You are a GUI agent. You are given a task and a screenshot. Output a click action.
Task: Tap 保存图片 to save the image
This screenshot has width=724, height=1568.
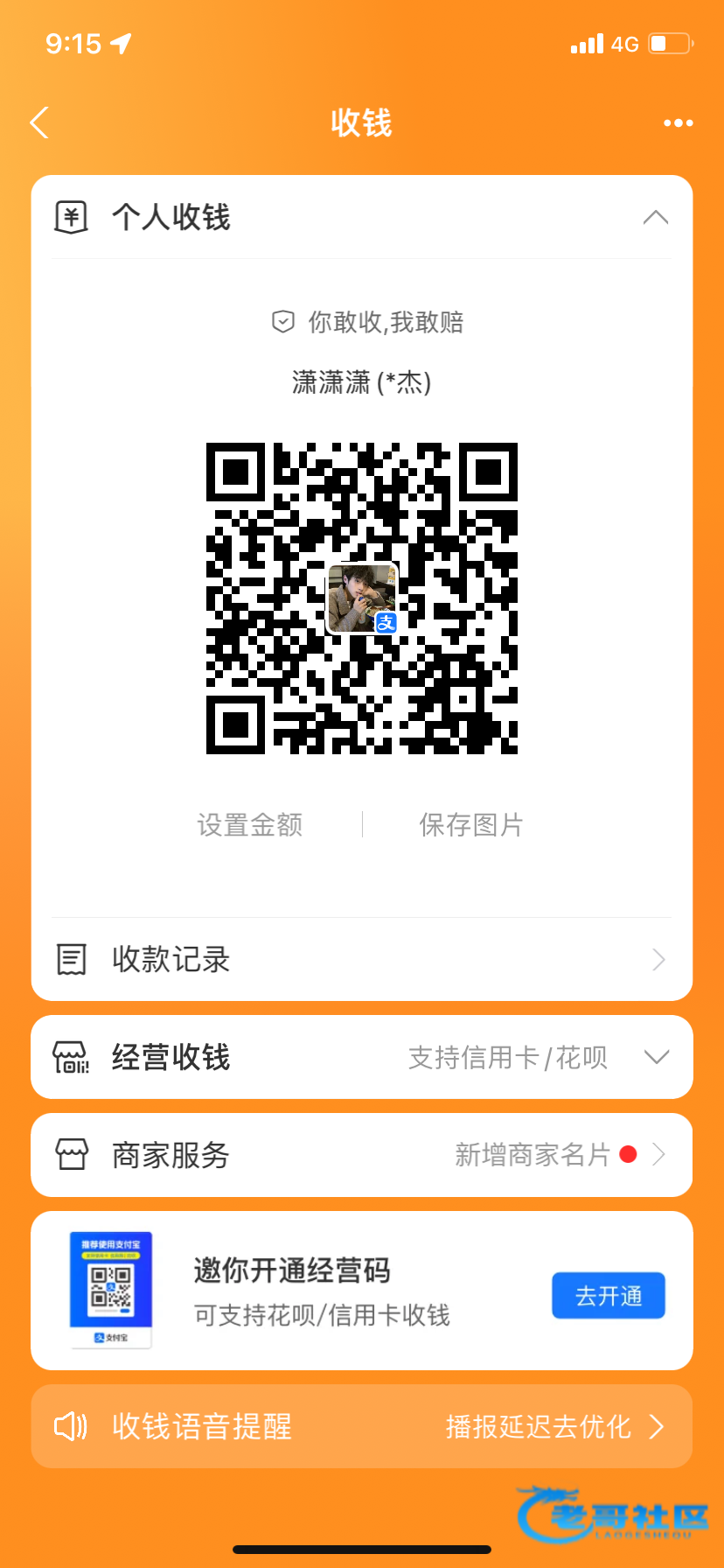(x=470, y=824)
